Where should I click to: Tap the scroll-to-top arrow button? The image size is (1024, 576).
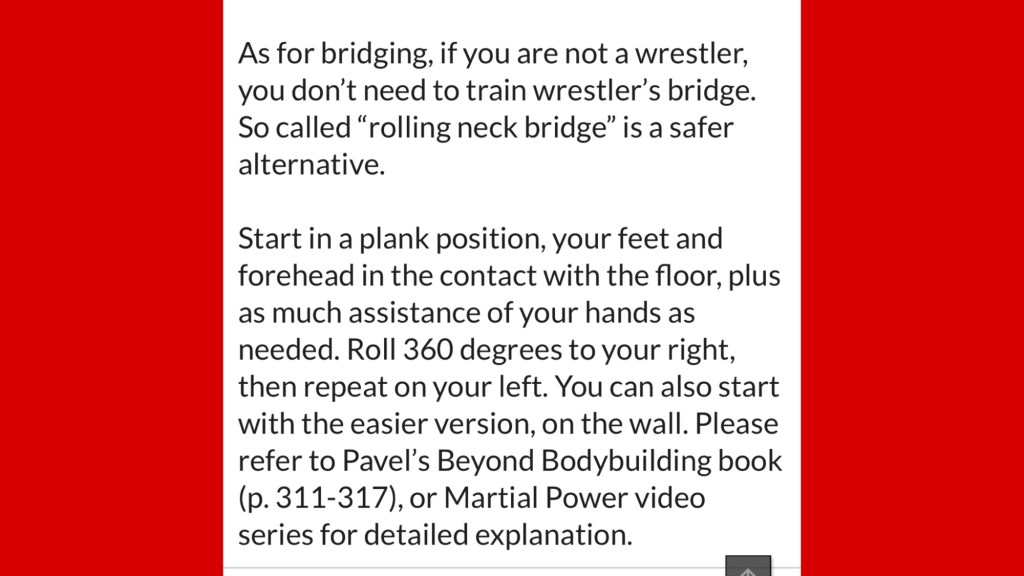(748, 567)
